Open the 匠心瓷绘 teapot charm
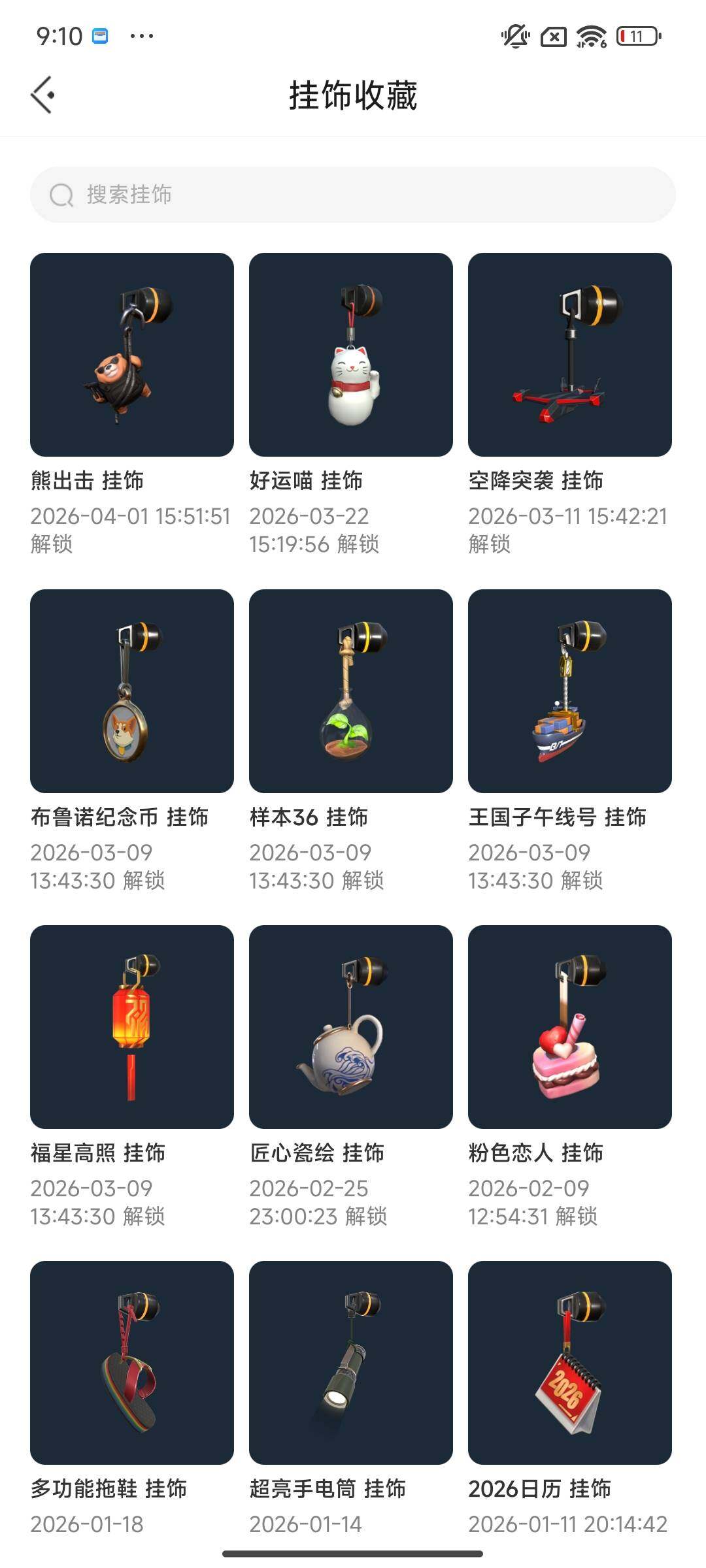The height and width of the screenshot is (1568, 706). click(x=350, y=1026)
